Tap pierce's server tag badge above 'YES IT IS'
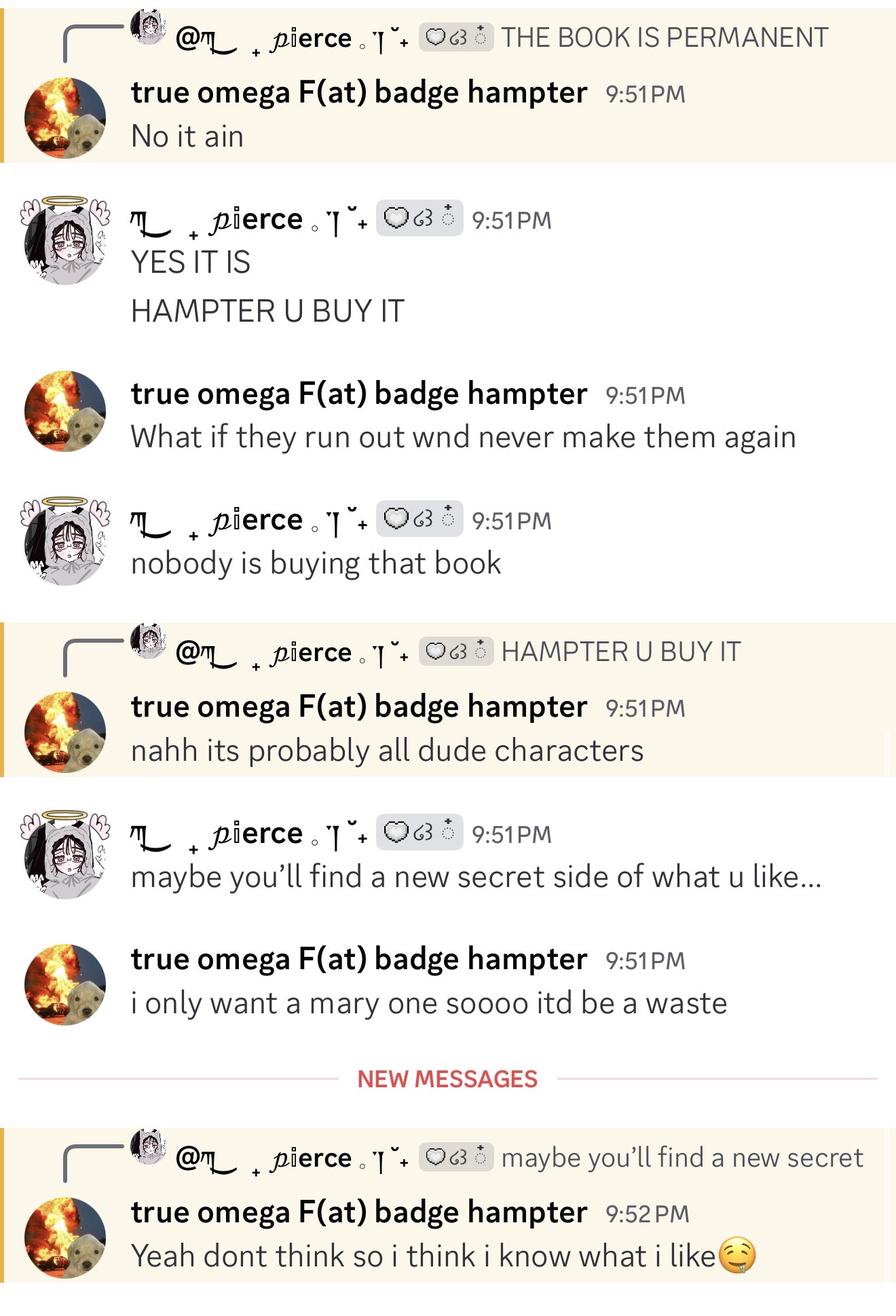This screenshot has height=1316, width=896. [x=419, y=219]
